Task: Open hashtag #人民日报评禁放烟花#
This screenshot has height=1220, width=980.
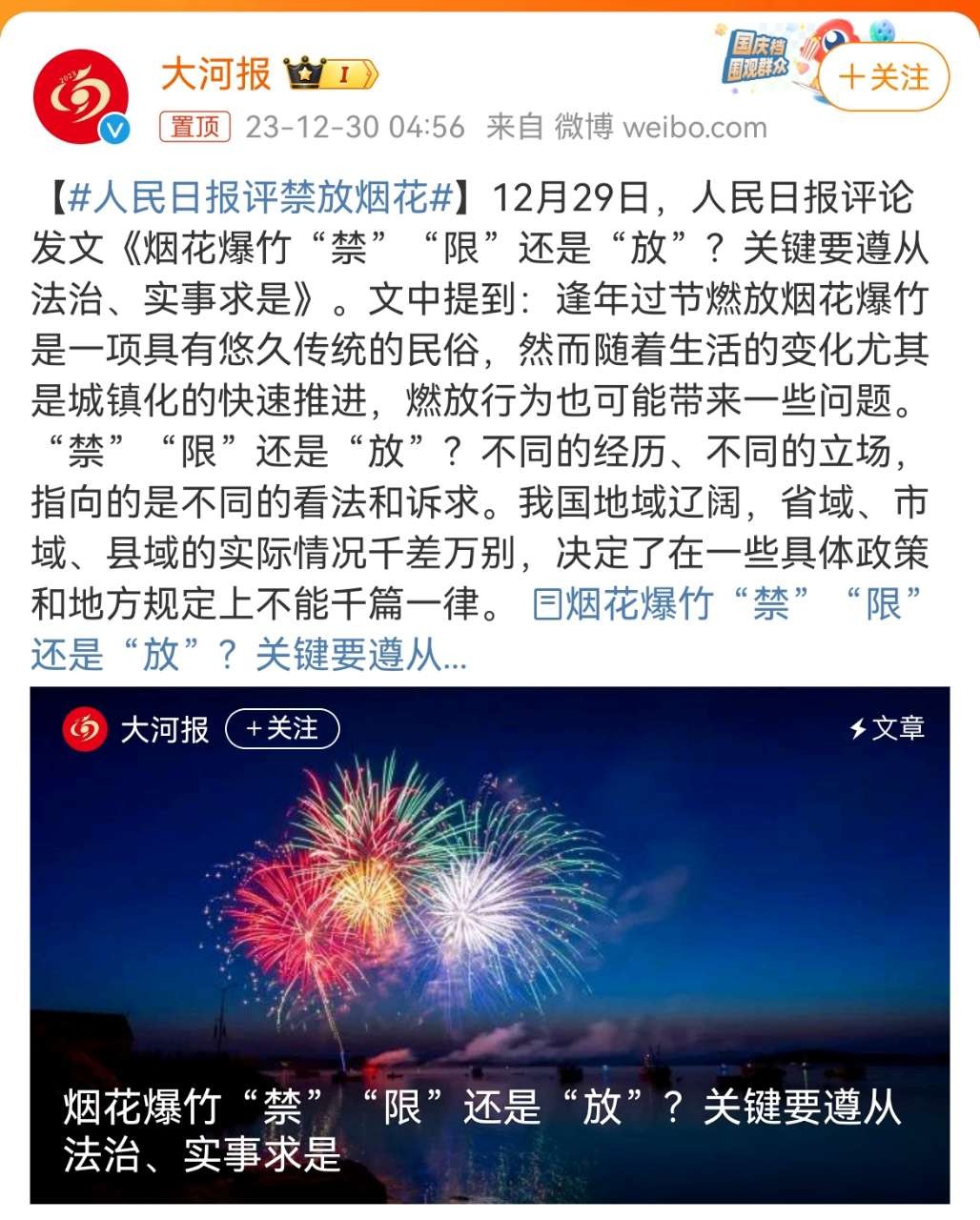Action: click(x=260, y=197)
